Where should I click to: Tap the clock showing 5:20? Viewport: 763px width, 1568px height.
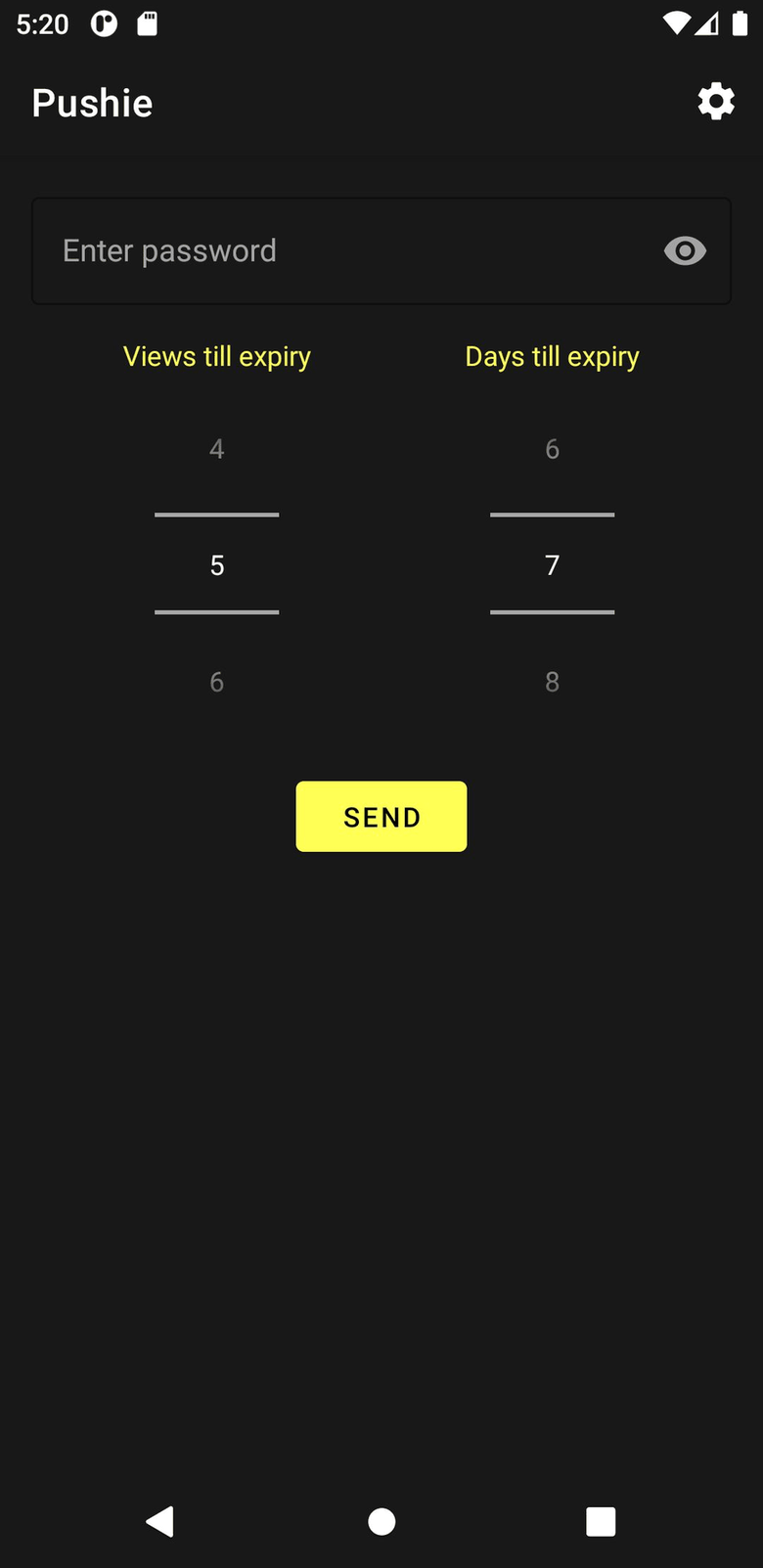coord(41,23)
